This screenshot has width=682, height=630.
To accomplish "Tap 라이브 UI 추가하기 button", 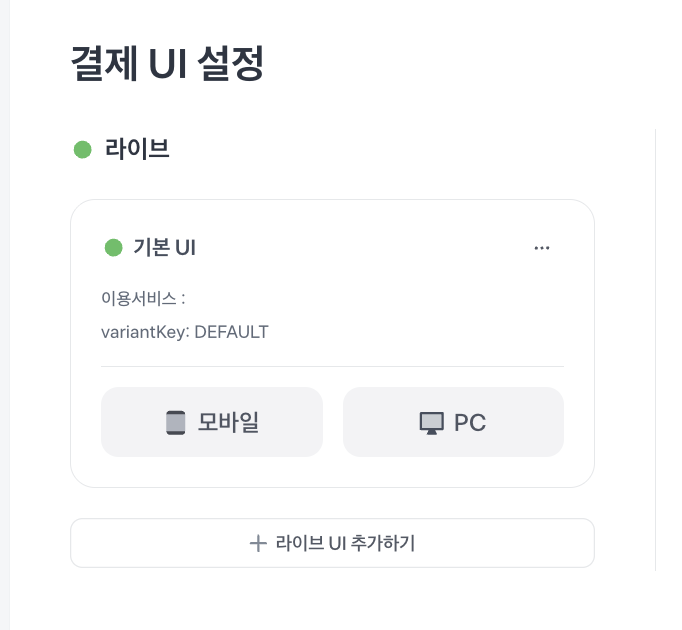I will [332, 543].
